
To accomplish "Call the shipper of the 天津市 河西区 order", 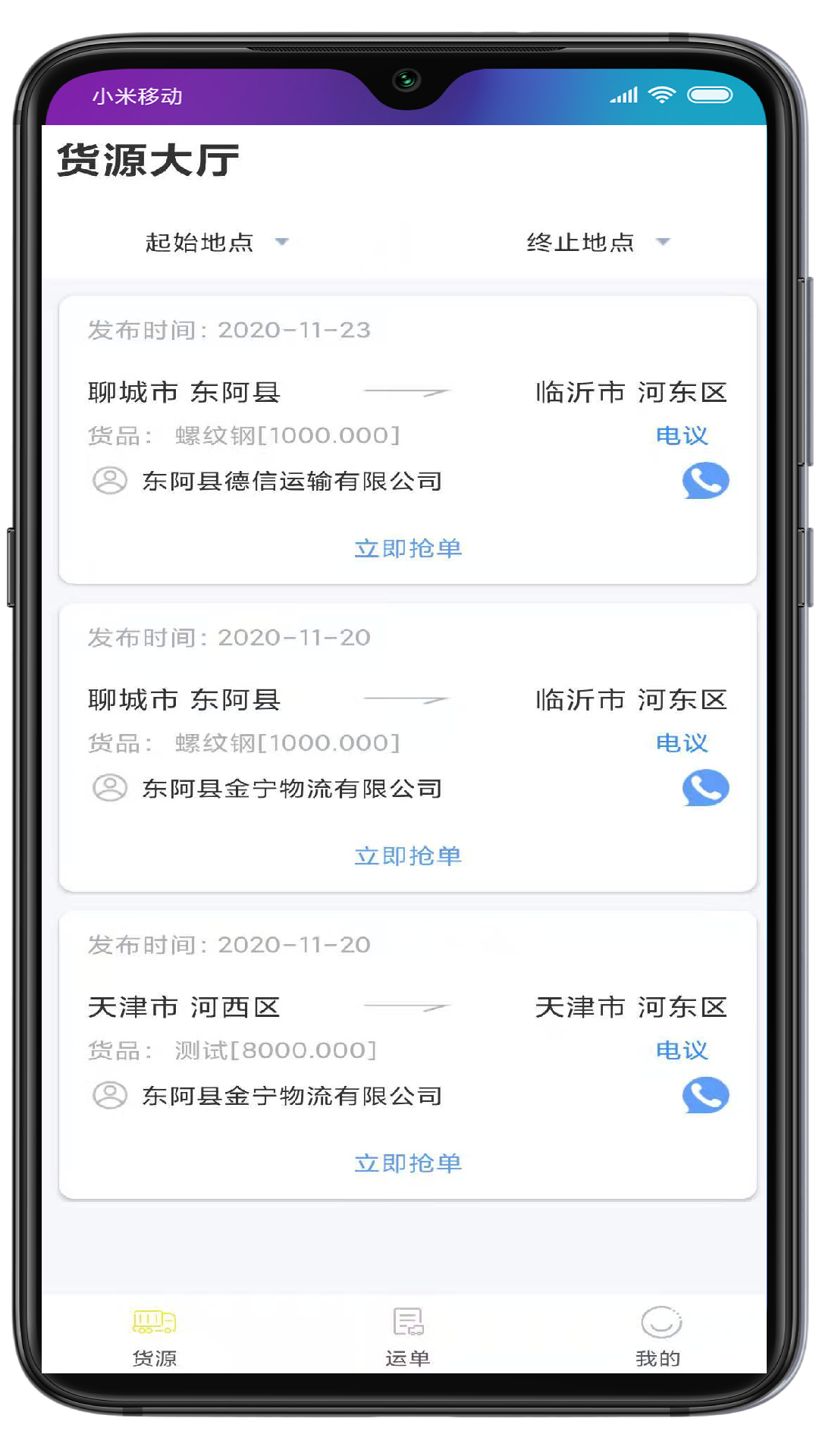I will (x=705, y=1095).
